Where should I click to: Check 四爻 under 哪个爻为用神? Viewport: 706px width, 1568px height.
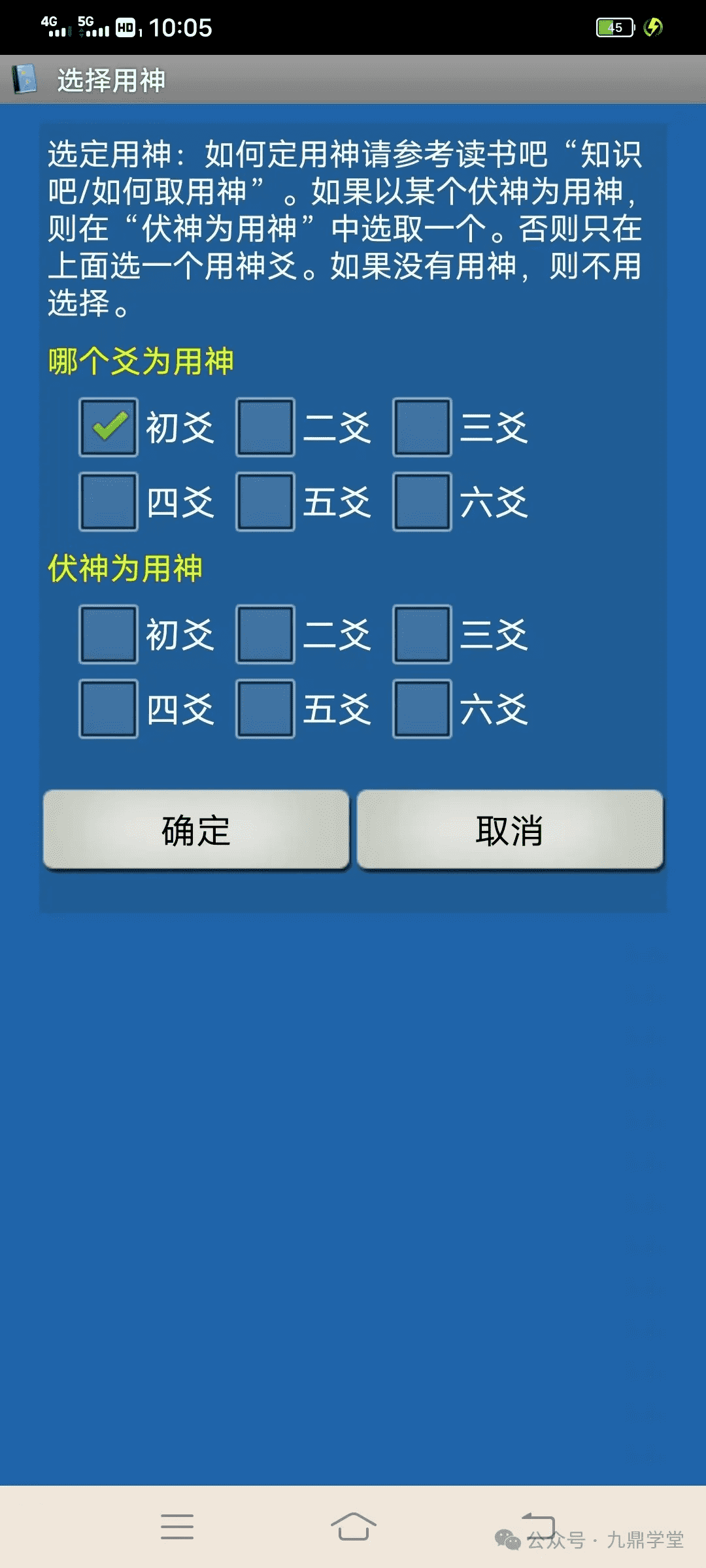pyautogui.click(x=109, y=502)
